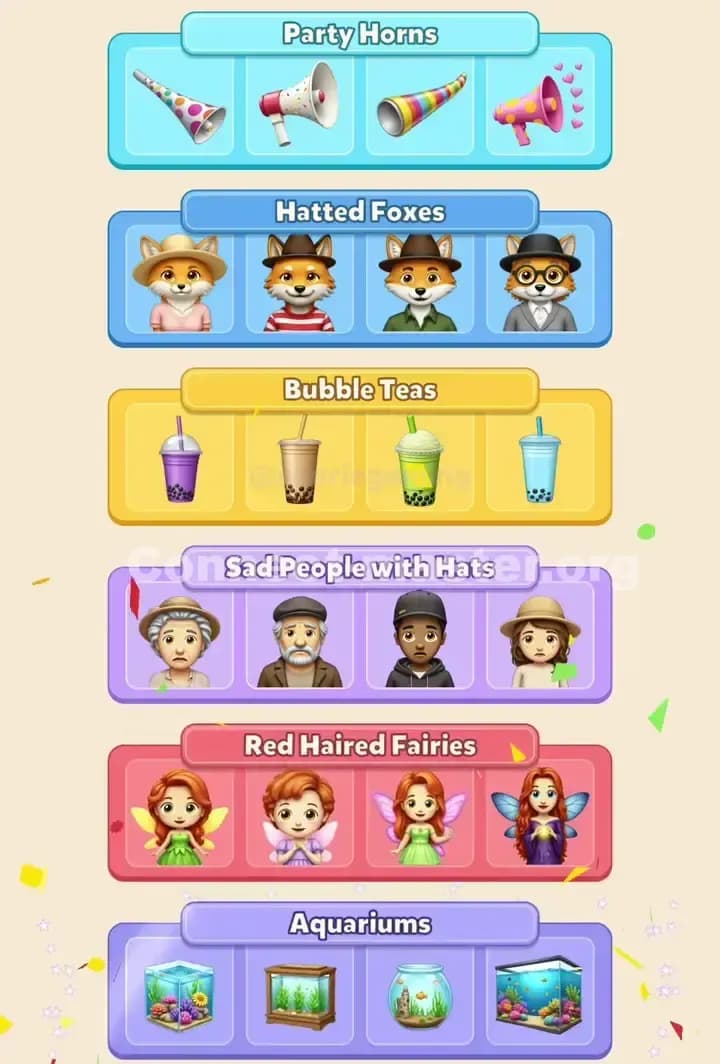The width and height of the screenshot is (720, 1064).
Task: Click the fox in the red striped shirt
Action: [298, 278]
